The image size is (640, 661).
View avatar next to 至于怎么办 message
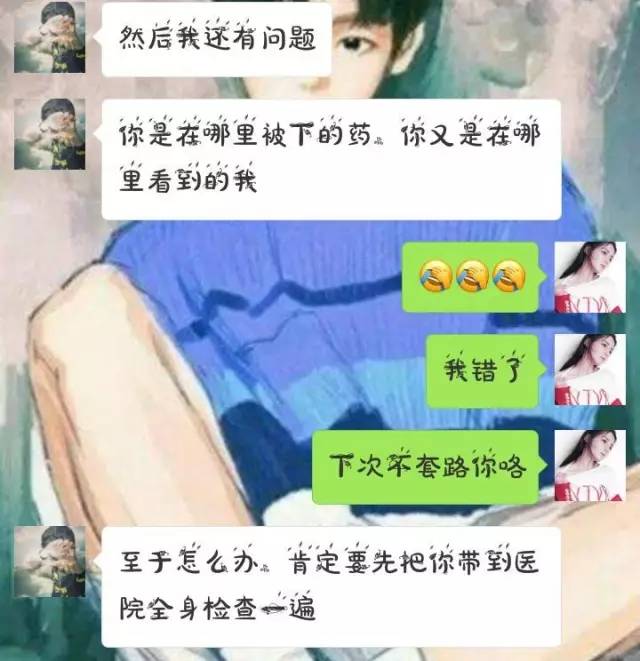(49, 562)
